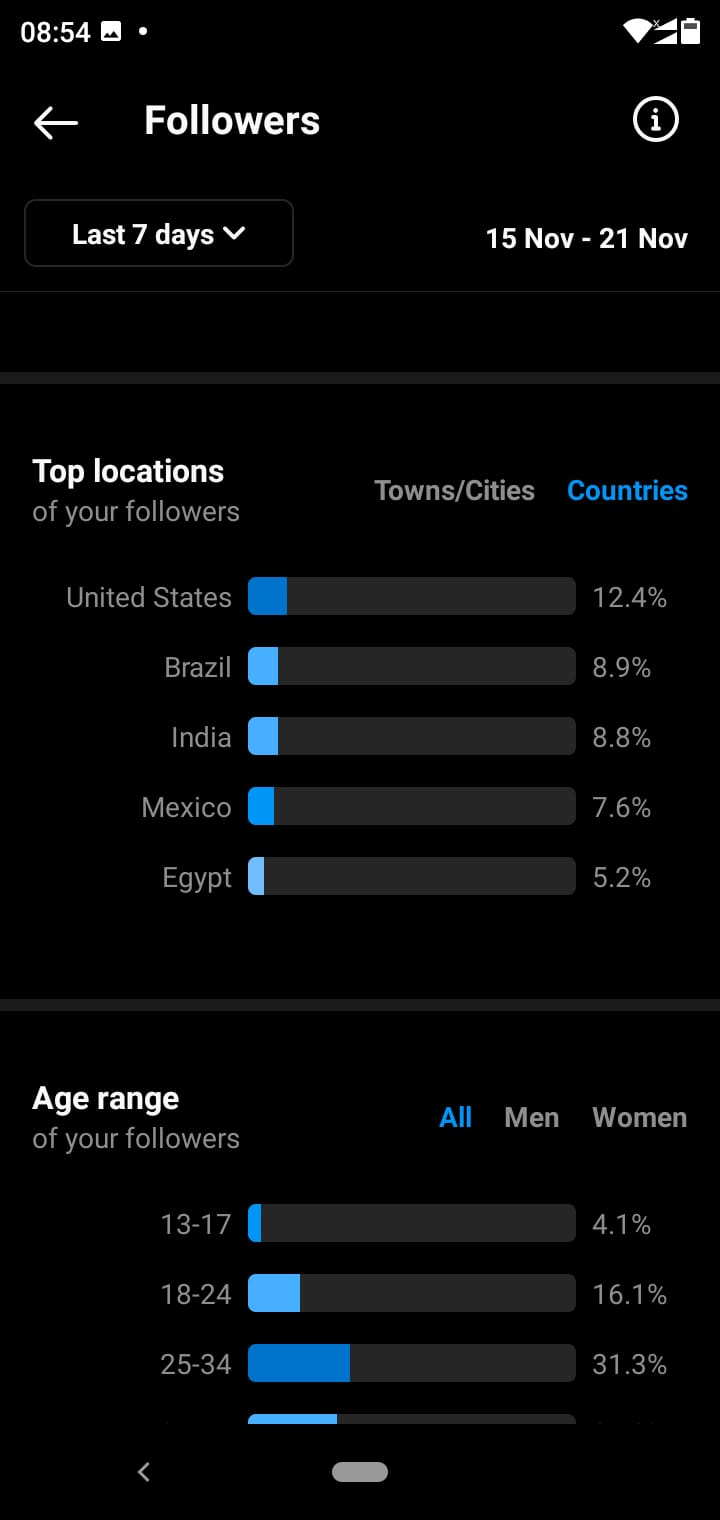720x1520 pixels.
Task: Open the info icon beside Followers
Action: click(656, 120)
